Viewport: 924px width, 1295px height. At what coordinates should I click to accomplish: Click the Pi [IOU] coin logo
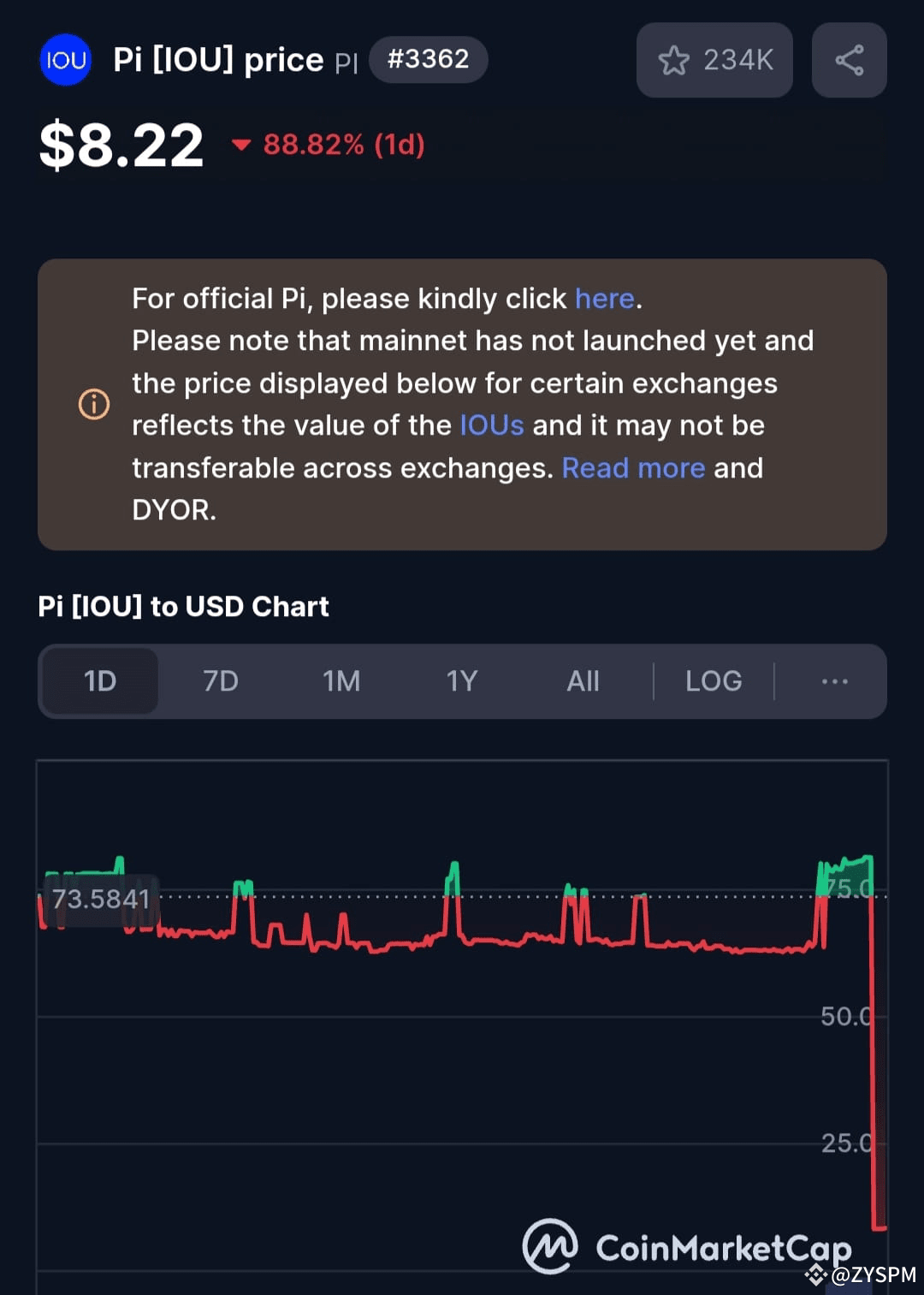(x=65, y=60)
